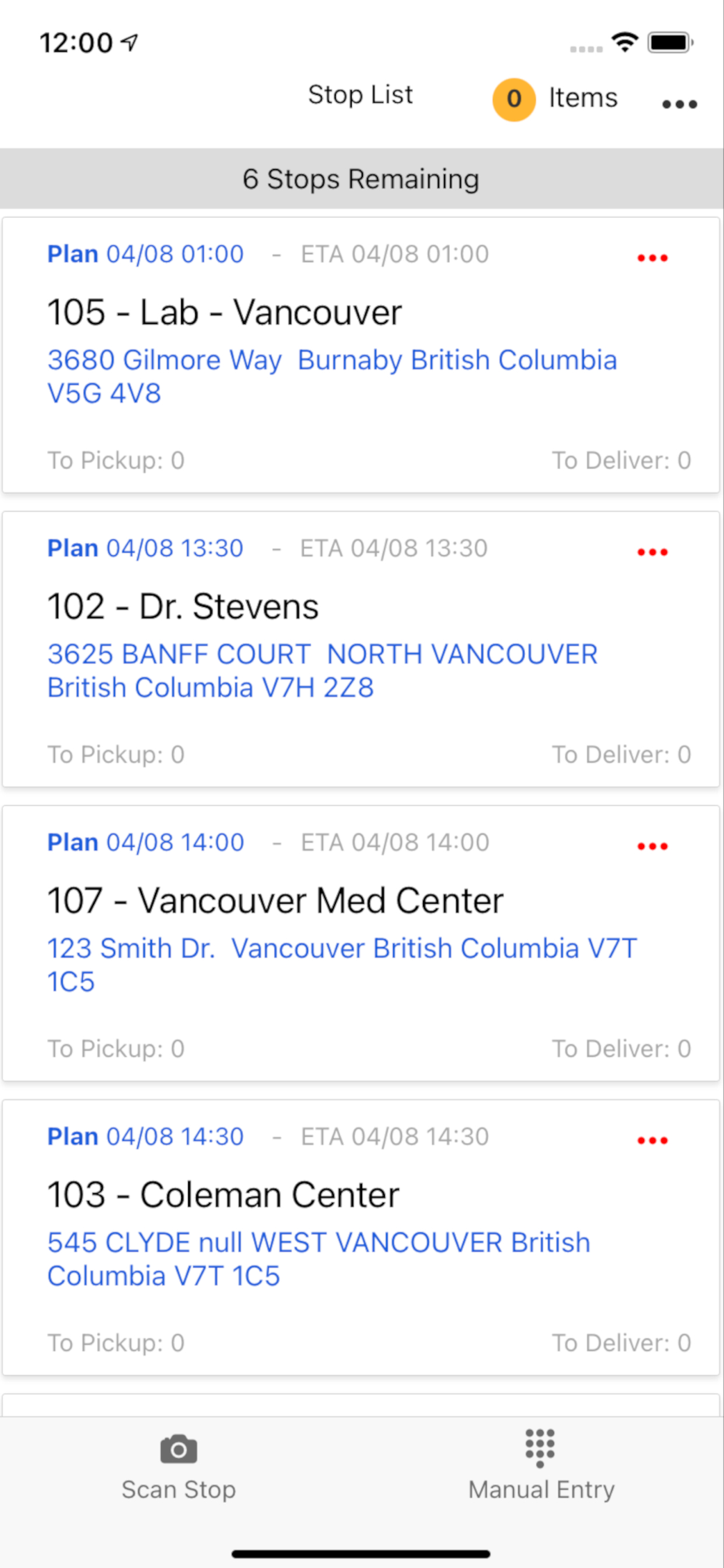Open red dots menu for 105 - Lab - Vancouver
Screen dimensions: 724x1568
click(652, 258)
